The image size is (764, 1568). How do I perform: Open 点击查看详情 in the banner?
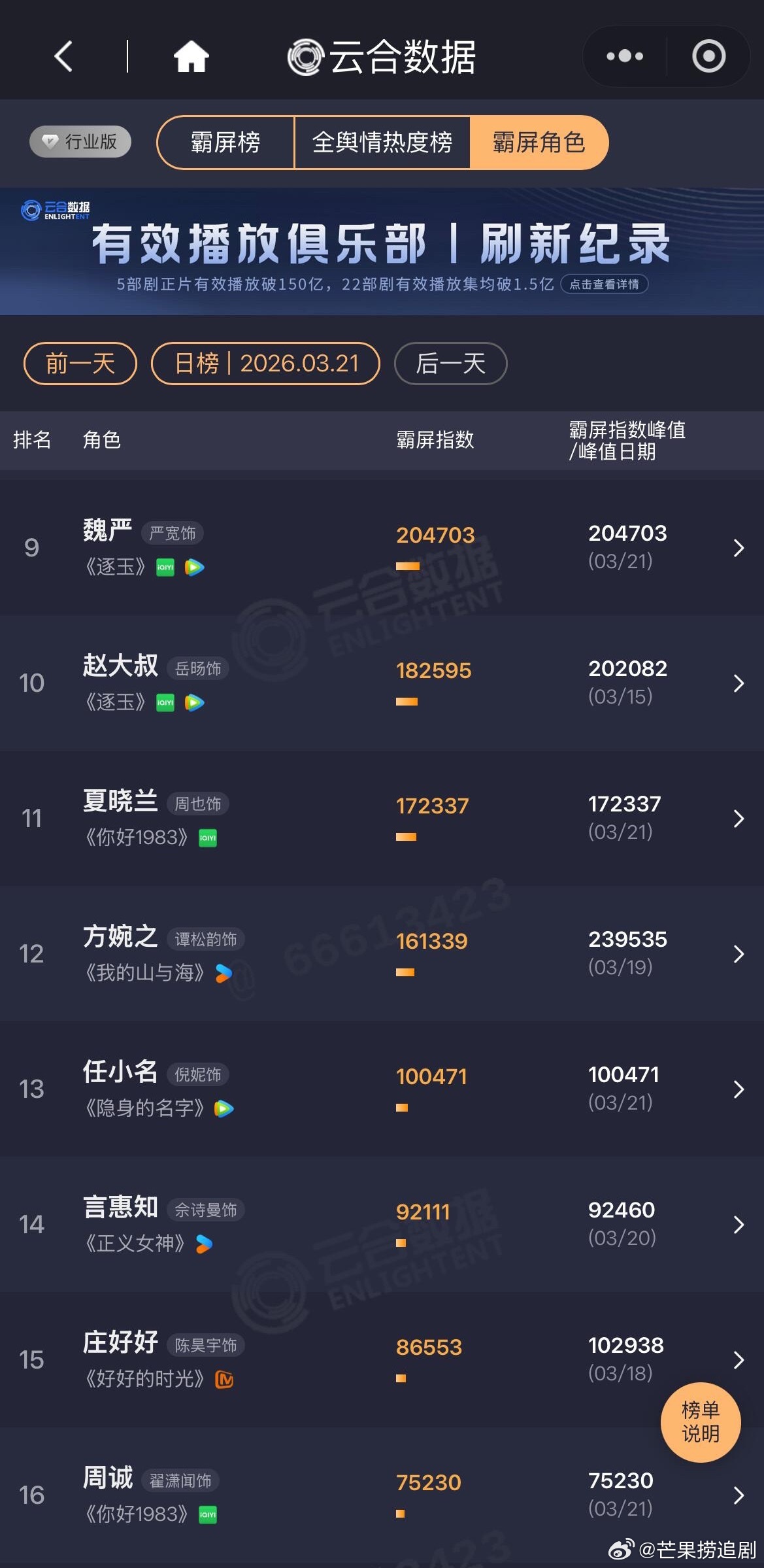(x=603, y=284)
